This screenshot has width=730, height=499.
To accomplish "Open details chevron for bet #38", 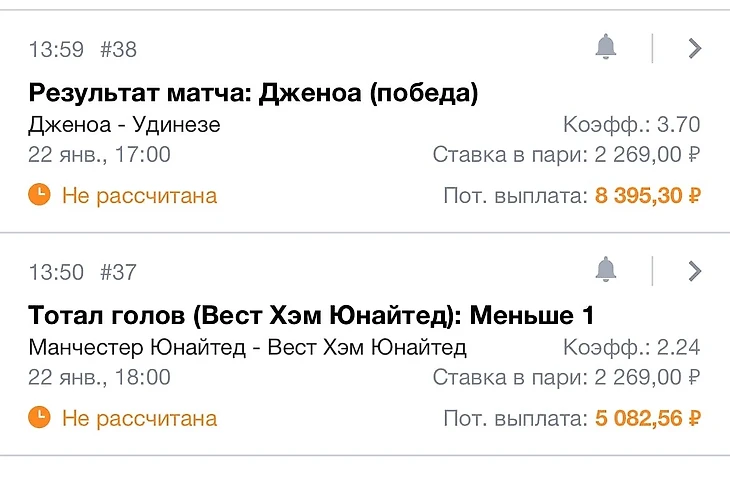I will [695, 47].
